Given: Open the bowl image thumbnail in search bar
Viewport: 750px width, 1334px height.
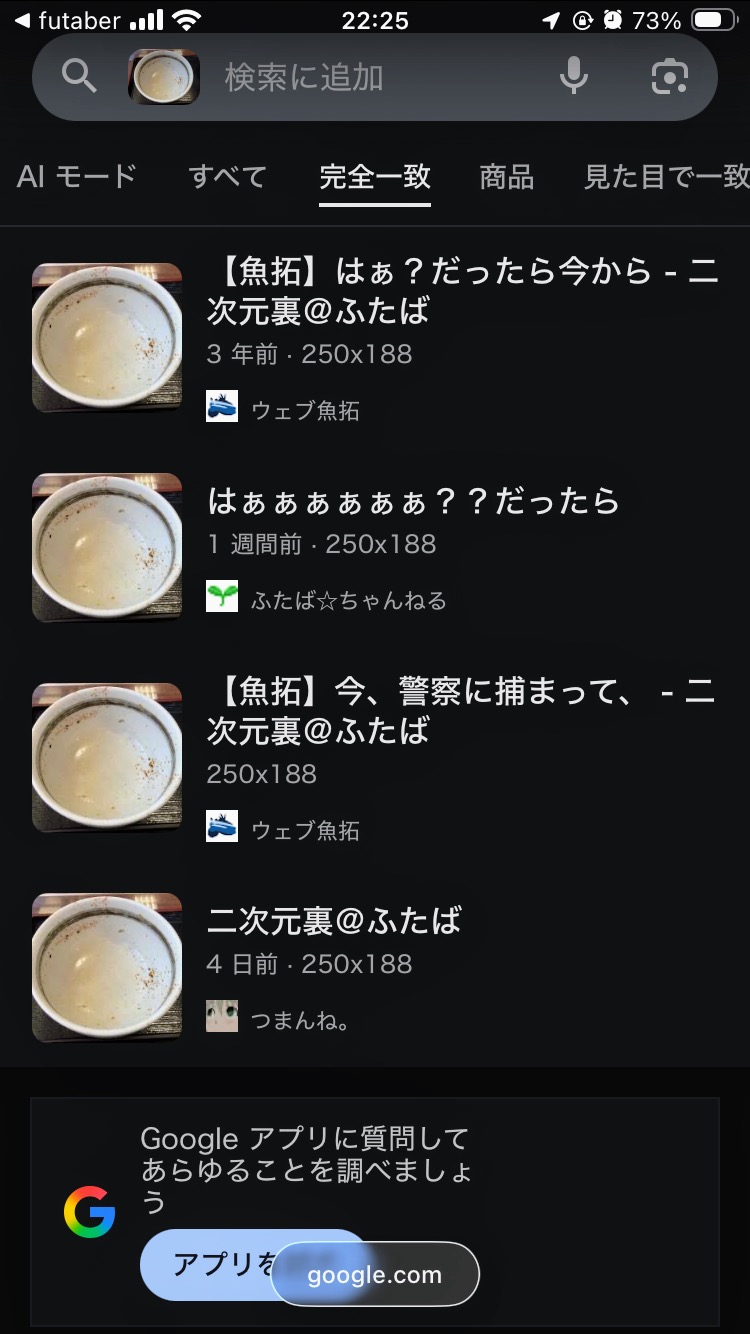Looking at the screenshot, I should pos(164,77).
